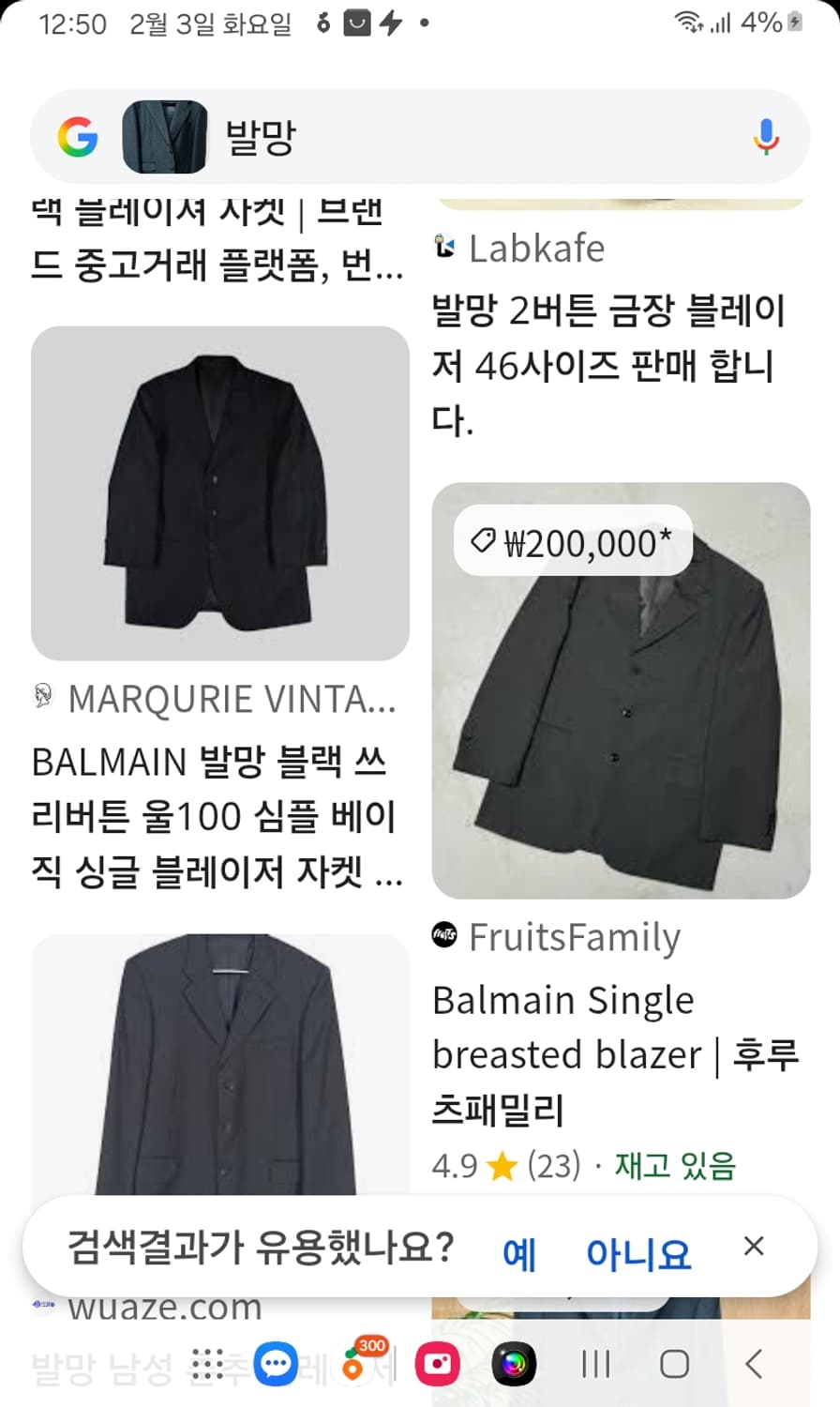Image resolution: width=840 pixels, height=1407 pixels.
Task: Start voice search with the microphone icon
Action: [766, 136]
